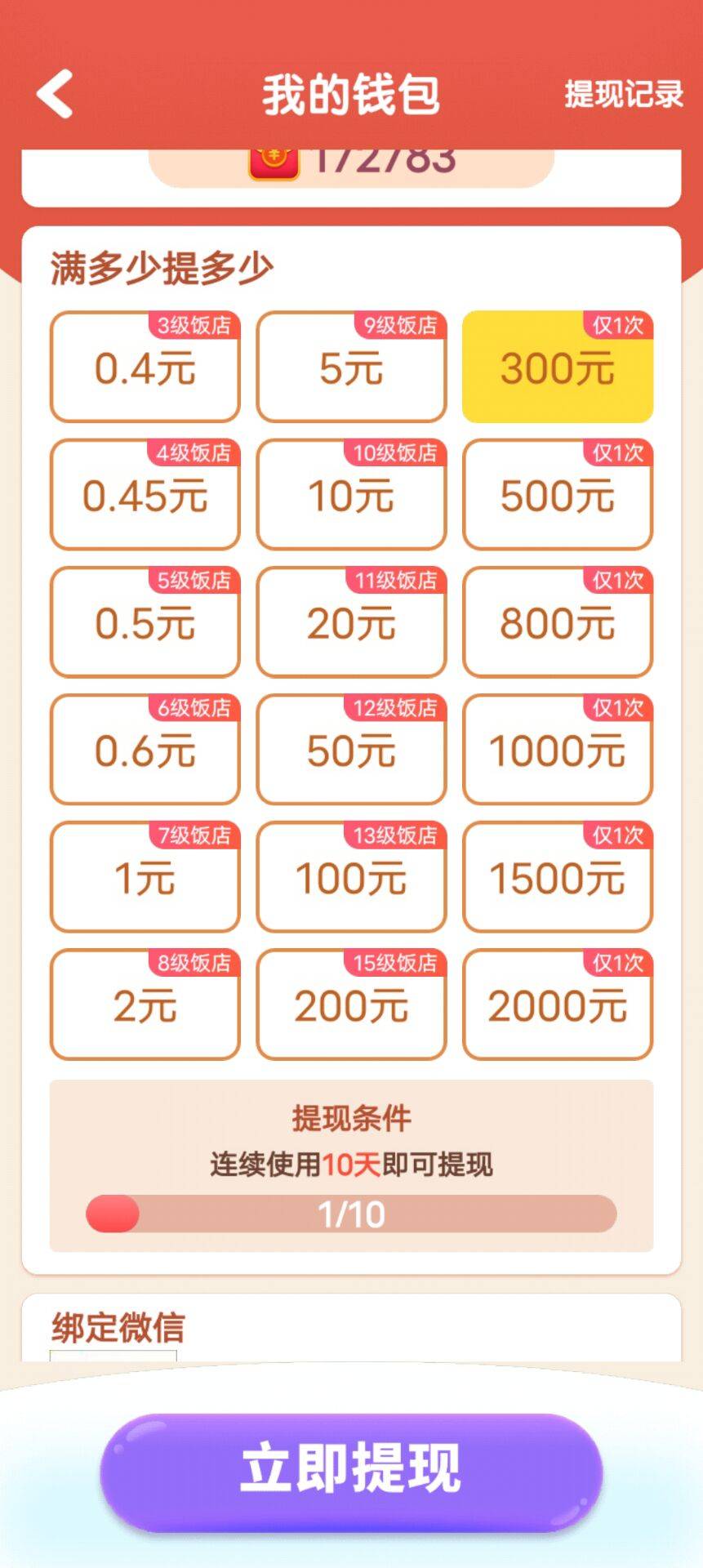Screen dimensions: 703x1568
Task: Select the 1500元 amount
Action: [558, 876]
